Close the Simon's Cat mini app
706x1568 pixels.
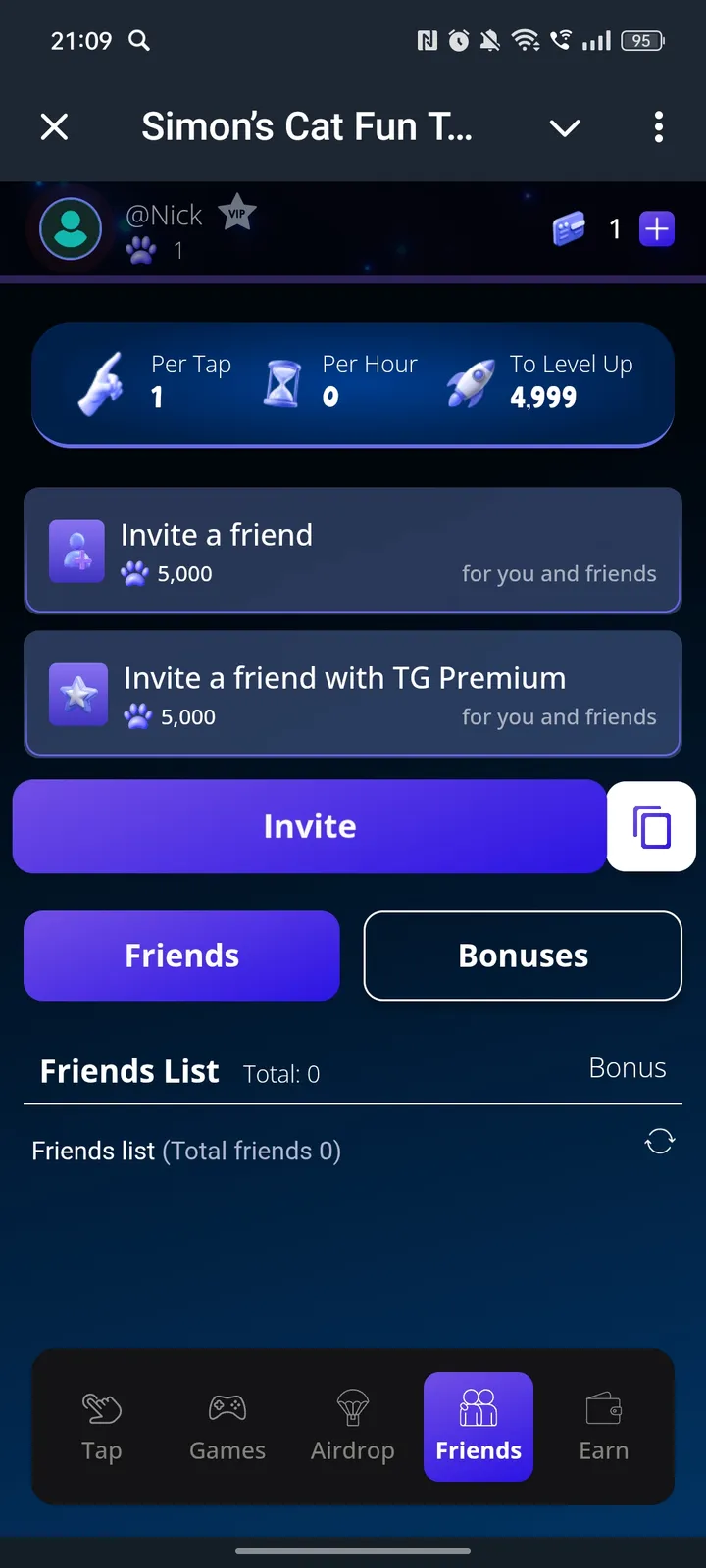click(55, 126)
